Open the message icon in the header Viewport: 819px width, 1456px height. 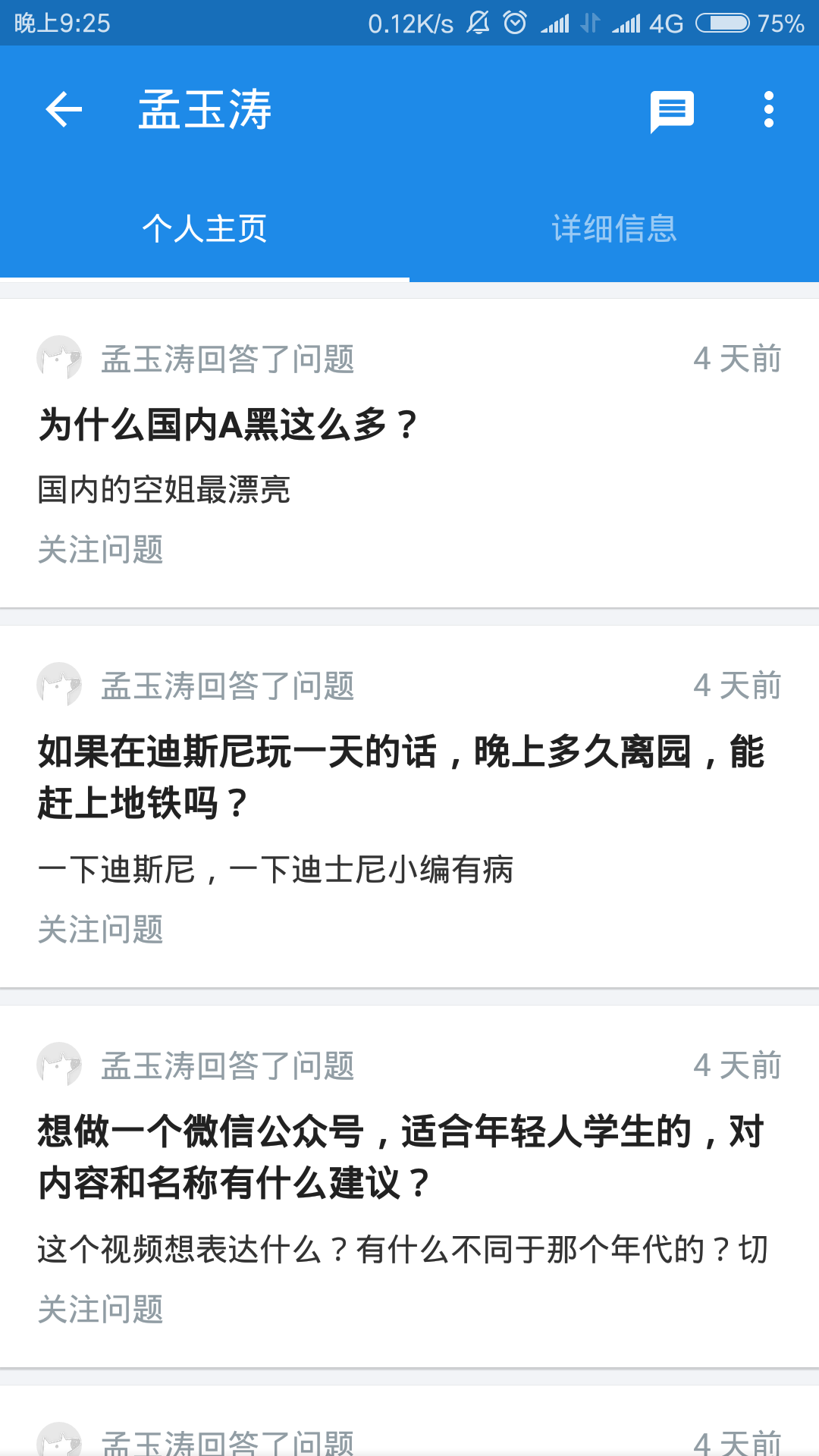pos(672,111)
